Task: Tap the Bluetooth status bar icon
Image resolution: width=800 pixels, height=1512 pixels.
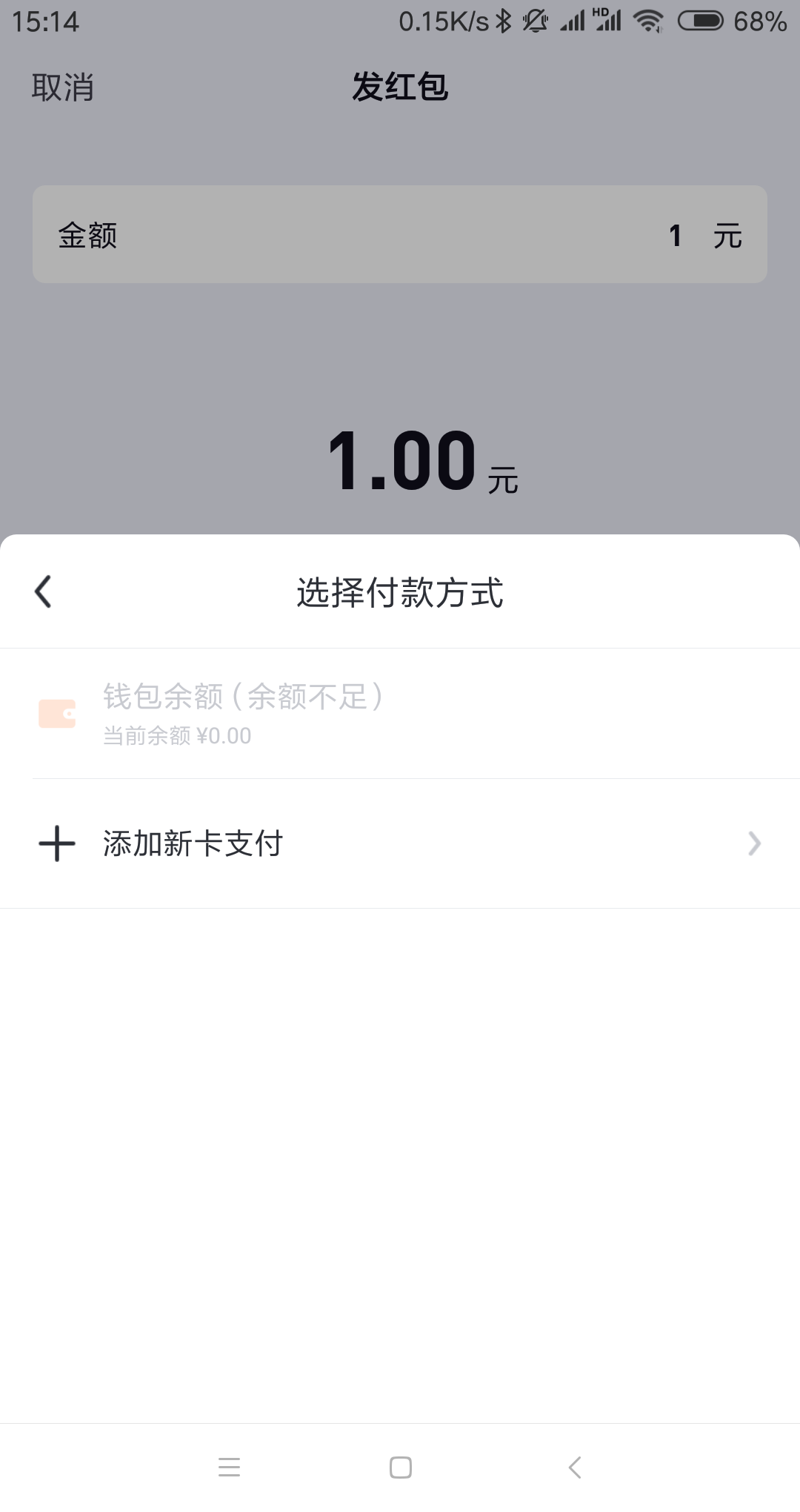Action: click(x=504, y=21)
